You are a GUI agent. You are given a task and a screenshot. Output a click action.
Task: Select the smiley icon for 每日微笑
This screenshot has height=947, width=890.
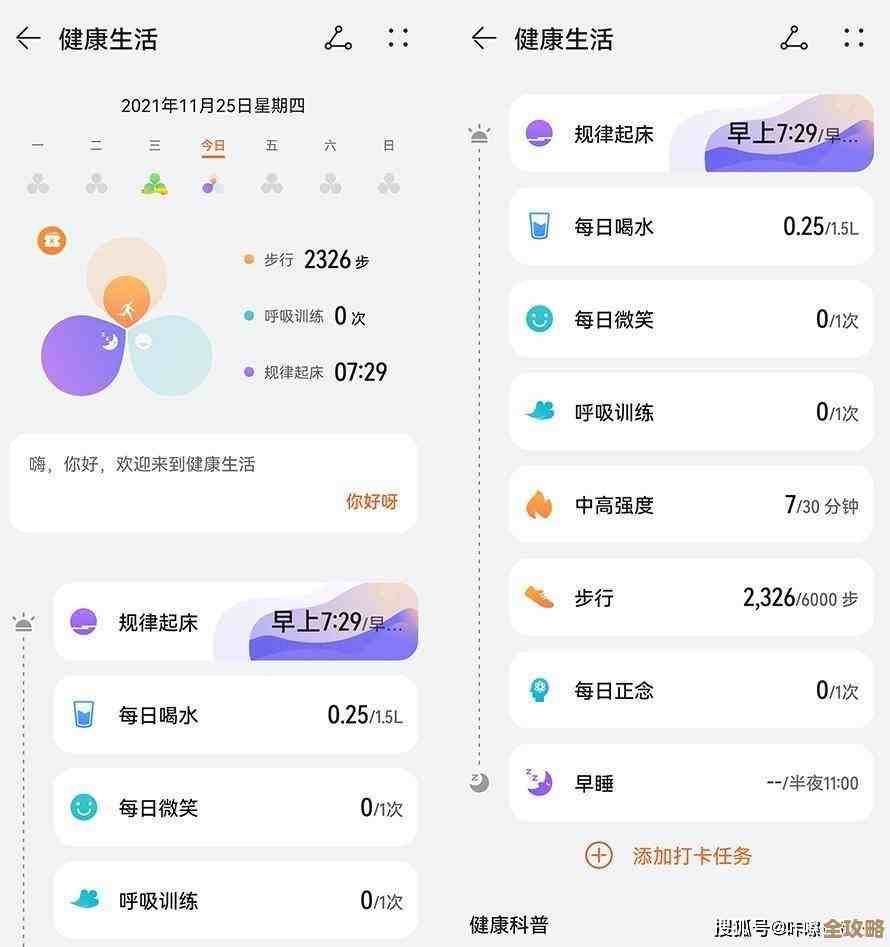click(538, 319)
